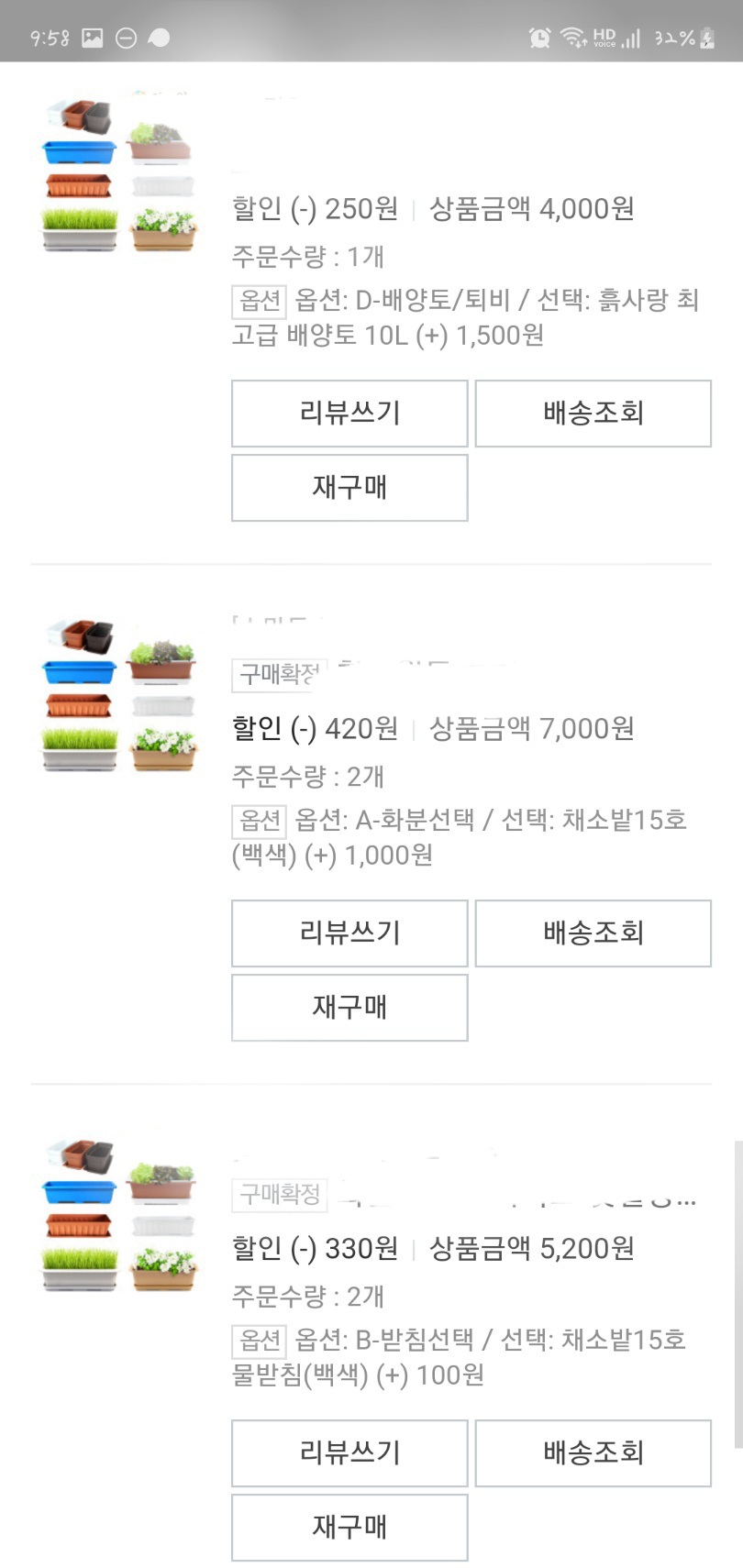Check delivery tracking for the 4,000원 order
This screenshot has height=1568, width=743.
click(593, 414)
